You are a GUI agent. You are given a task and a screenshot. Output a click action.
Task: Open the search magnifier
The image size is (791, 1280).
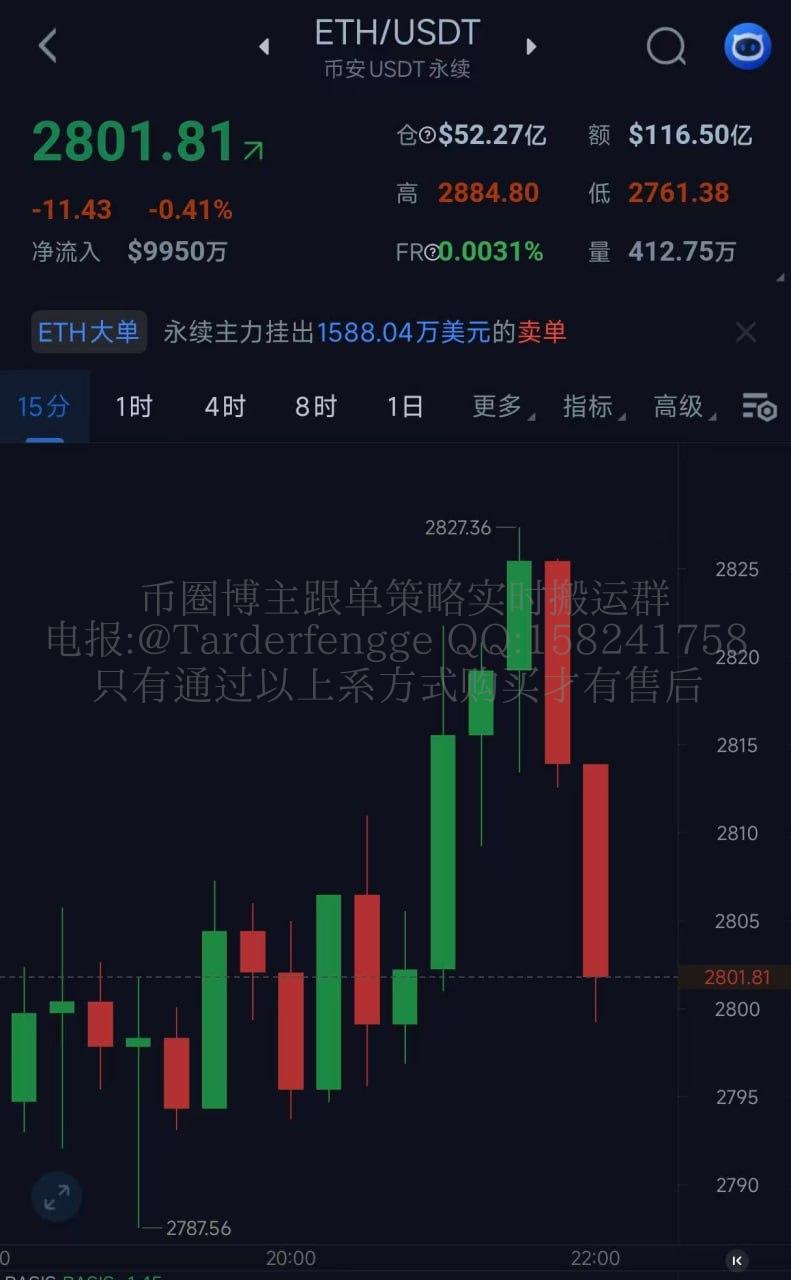click(665, 46)
